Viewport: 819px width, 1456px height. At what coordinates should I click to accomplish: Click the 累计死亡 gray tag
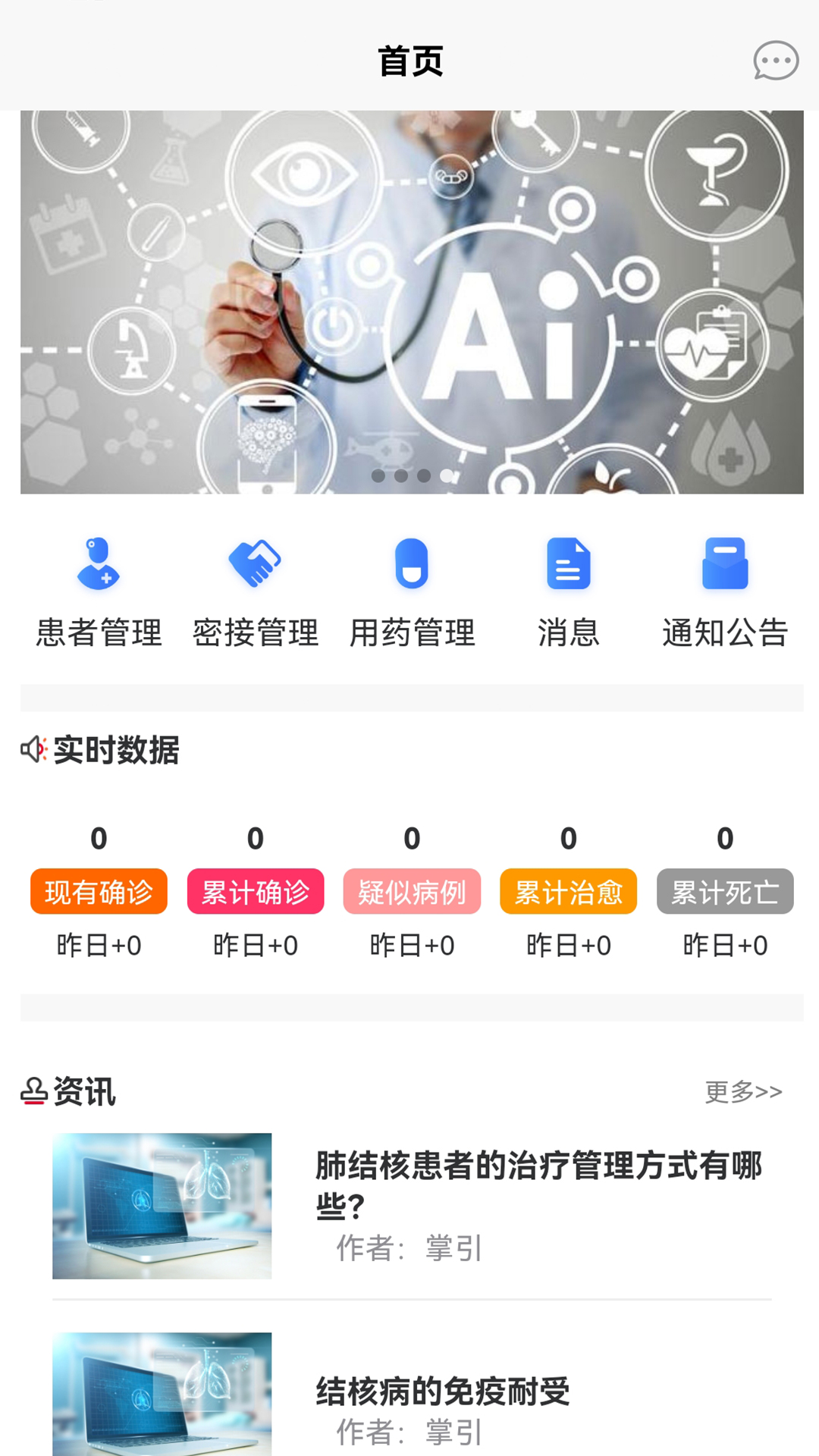(x=724, y=892)
